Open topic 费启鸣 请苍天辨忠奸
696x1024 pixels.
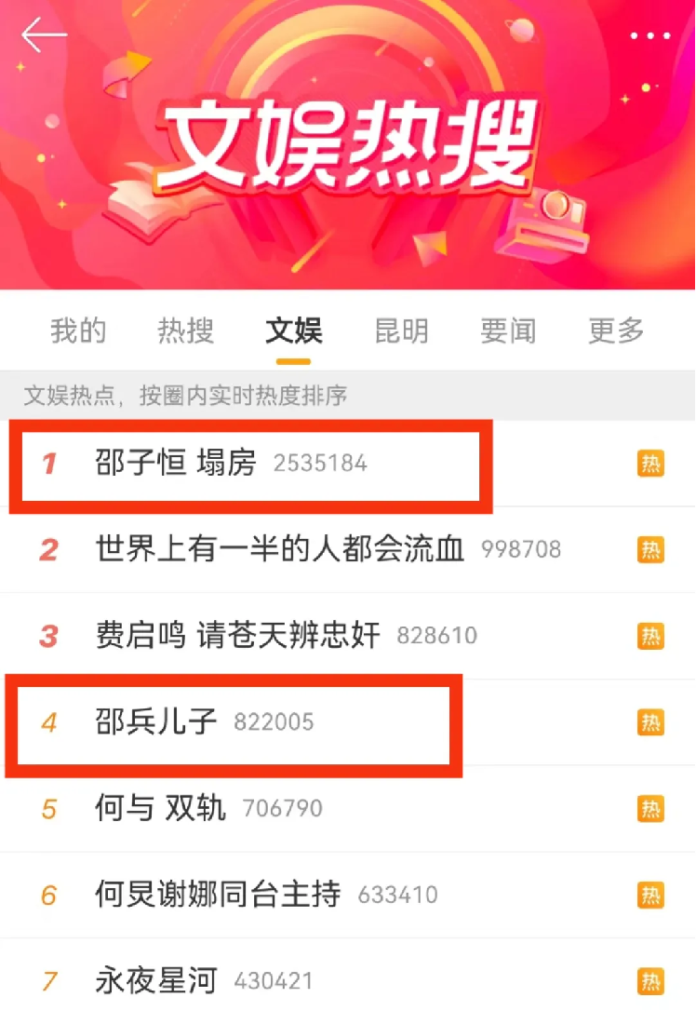(x=238, y=635)
